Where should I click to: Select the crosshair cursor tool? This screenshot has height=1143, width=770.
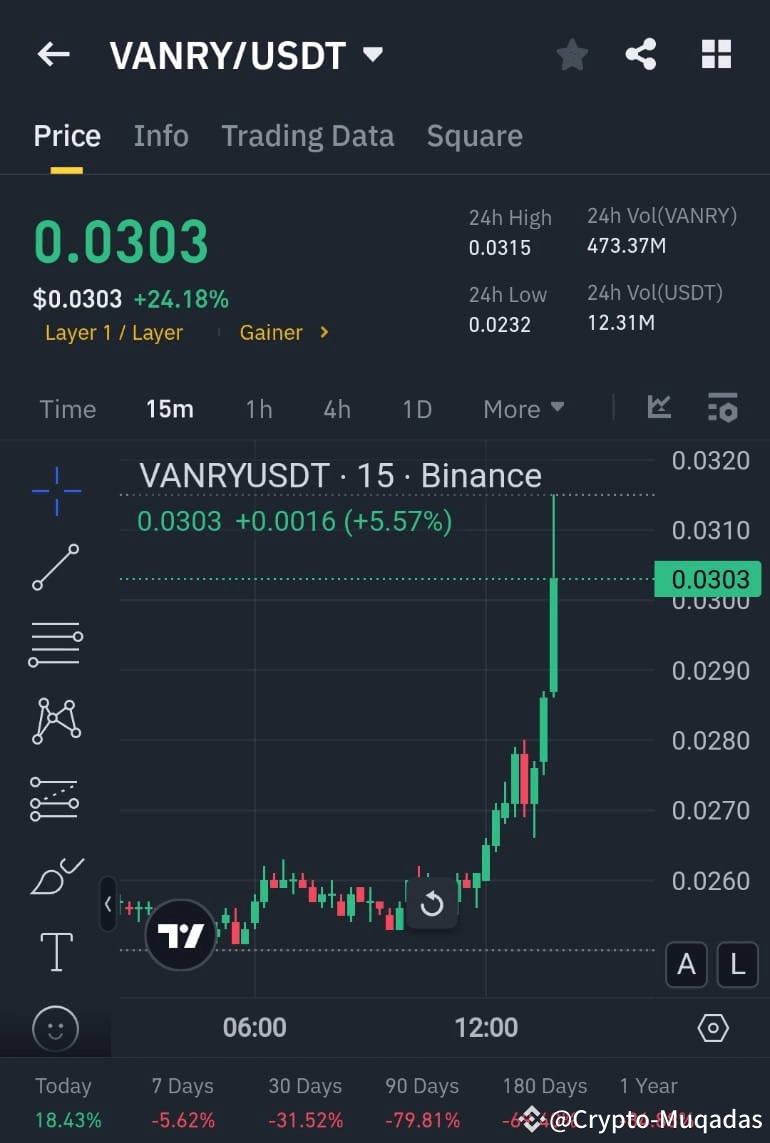(55, 490)
